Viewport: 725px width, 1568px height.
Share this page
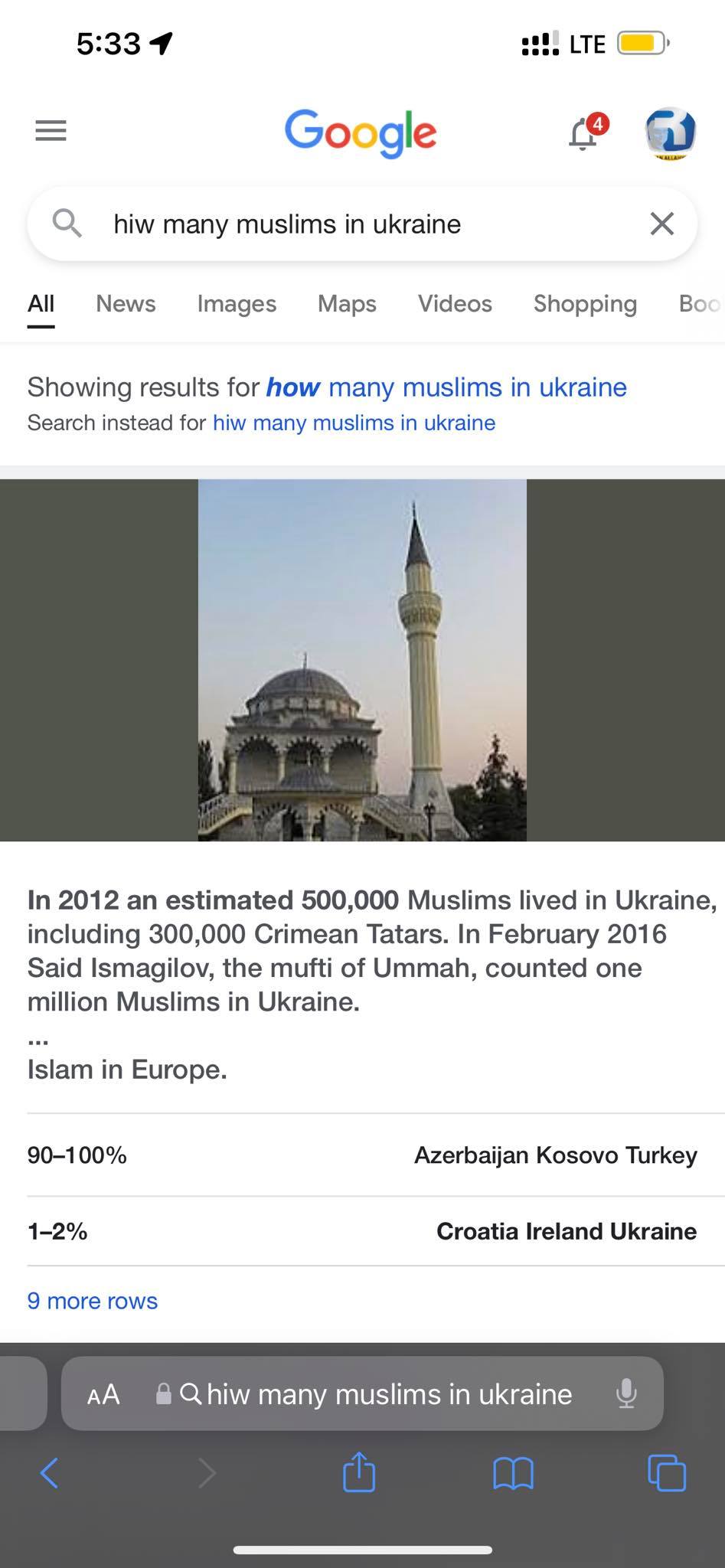(x=359, y=1472)
